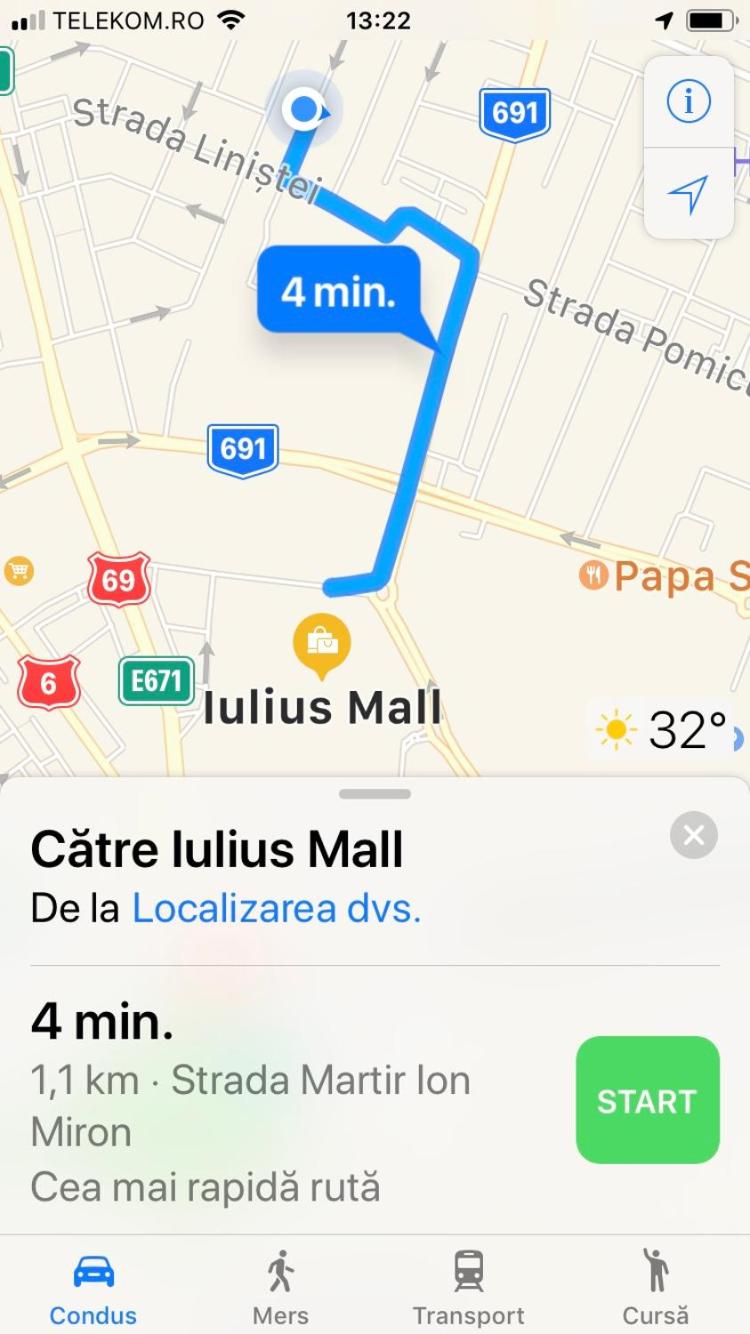Open the Papa restaurant map marker
The image size is (750, 1334).
pyautogui.click(x=594, y=575)
